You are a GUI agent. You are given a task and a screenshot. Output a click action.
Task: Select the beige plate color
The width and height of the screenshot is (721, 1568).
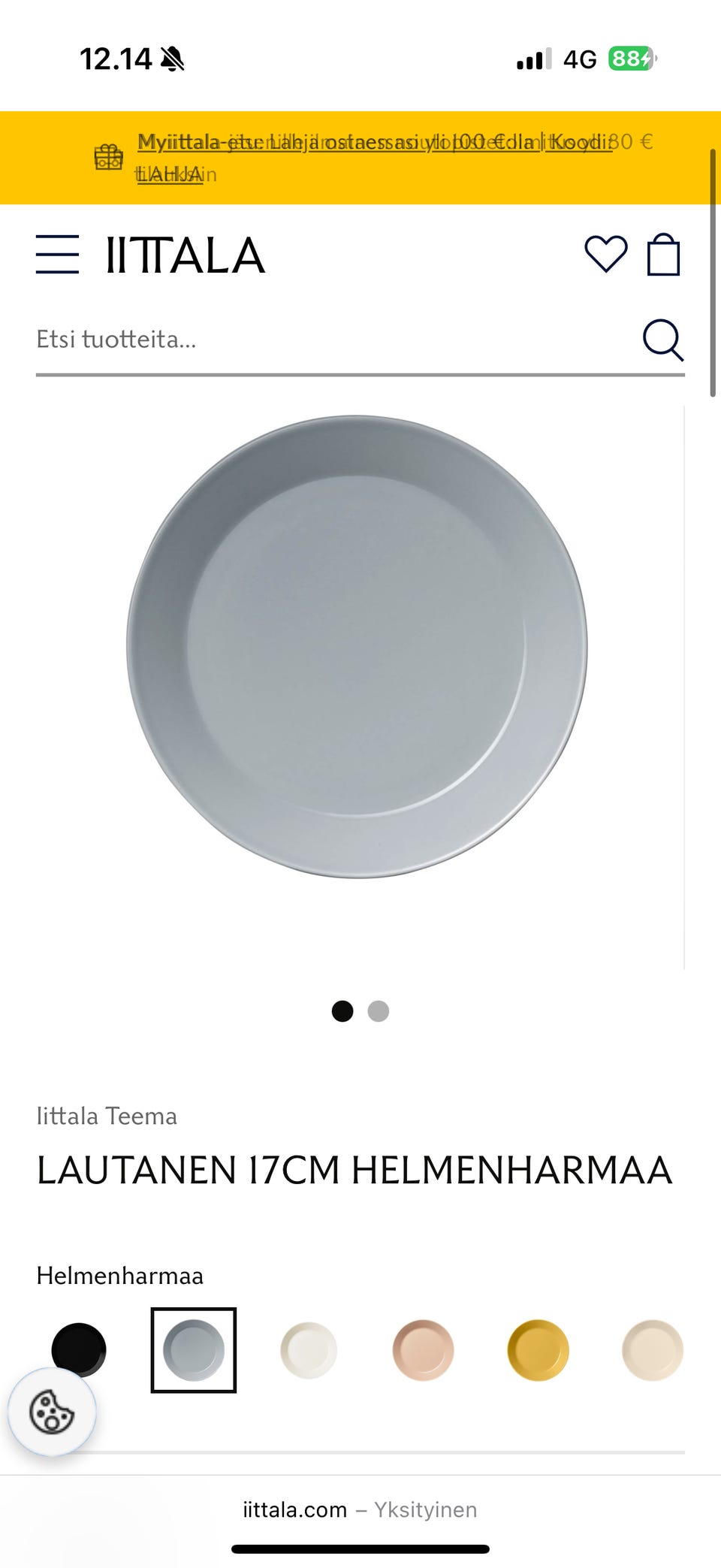[652, 1350]
